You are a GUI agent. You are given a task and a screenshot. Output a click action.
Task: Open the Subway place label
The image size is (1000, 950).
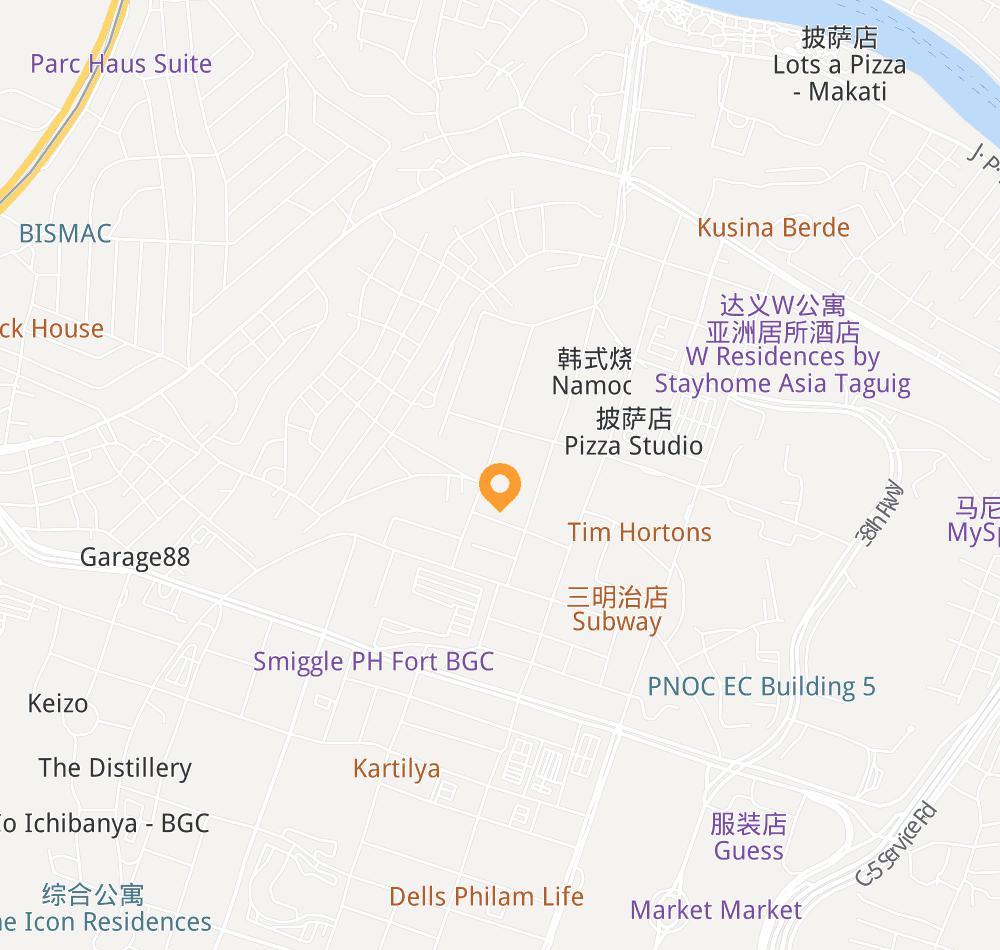click(x=617, y=621)
